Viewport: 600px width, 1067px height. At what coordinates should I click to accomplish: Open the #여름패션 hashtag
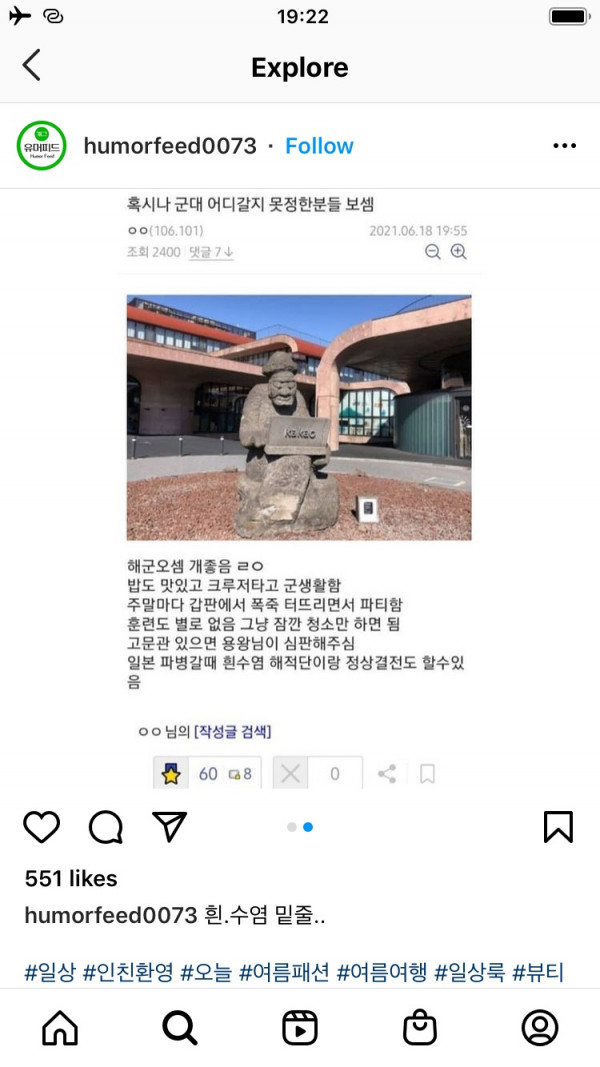pos(283,971)
